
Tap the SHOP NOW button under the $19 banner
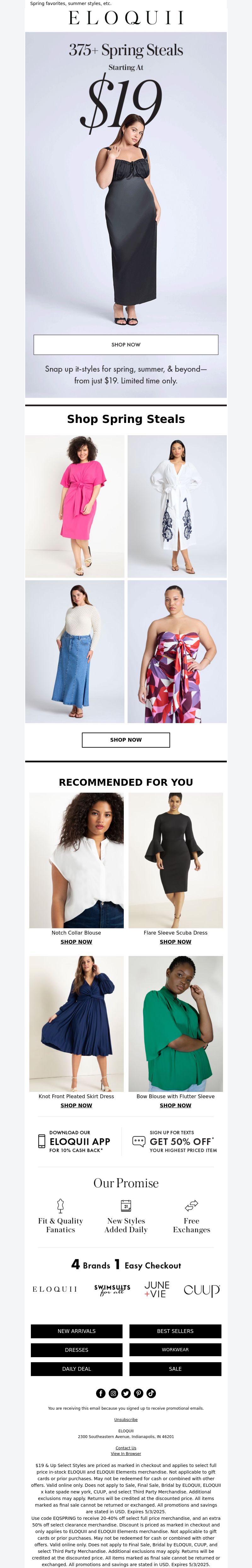pyautogui.click(x=126, y=345)
